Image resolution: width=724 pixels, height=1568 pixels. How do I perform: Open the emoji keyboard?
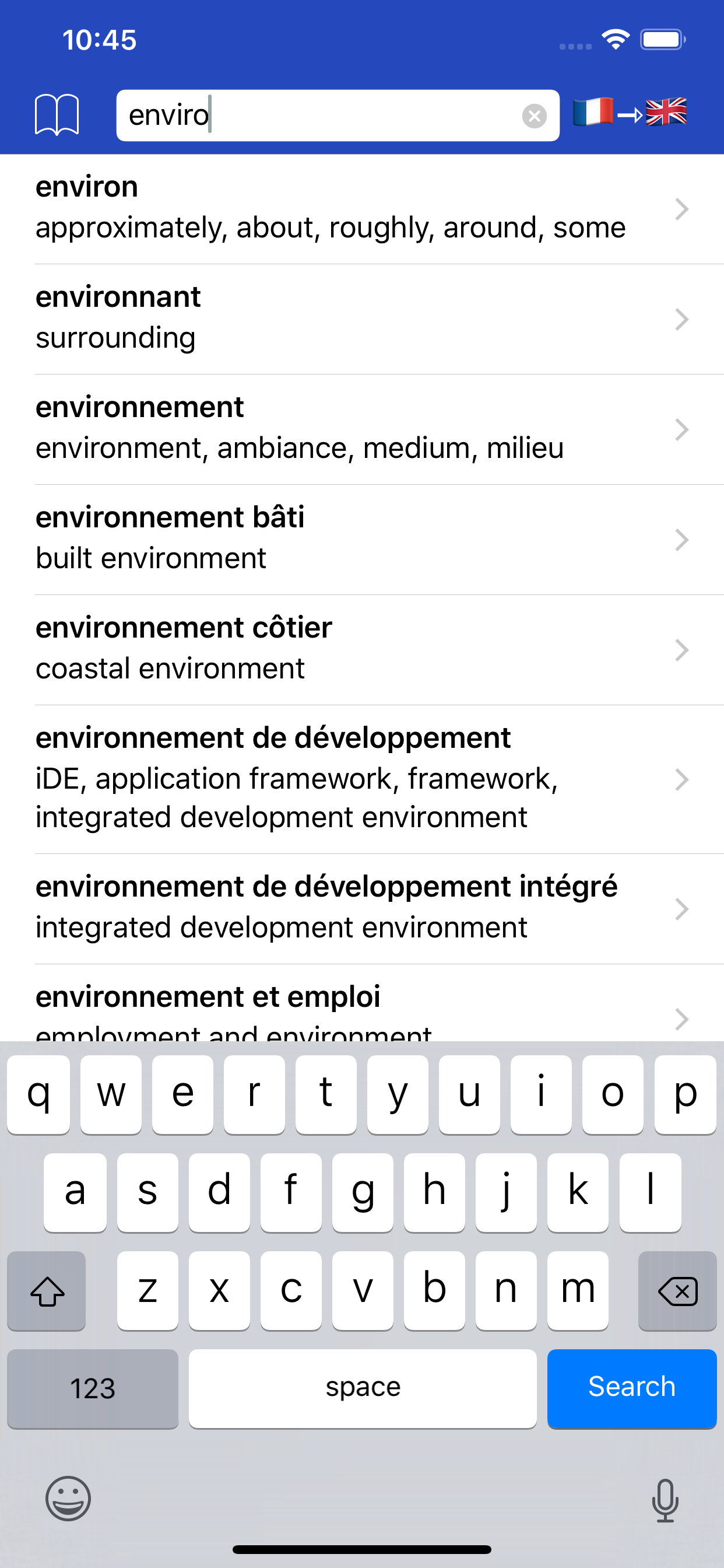point(68,1499)
